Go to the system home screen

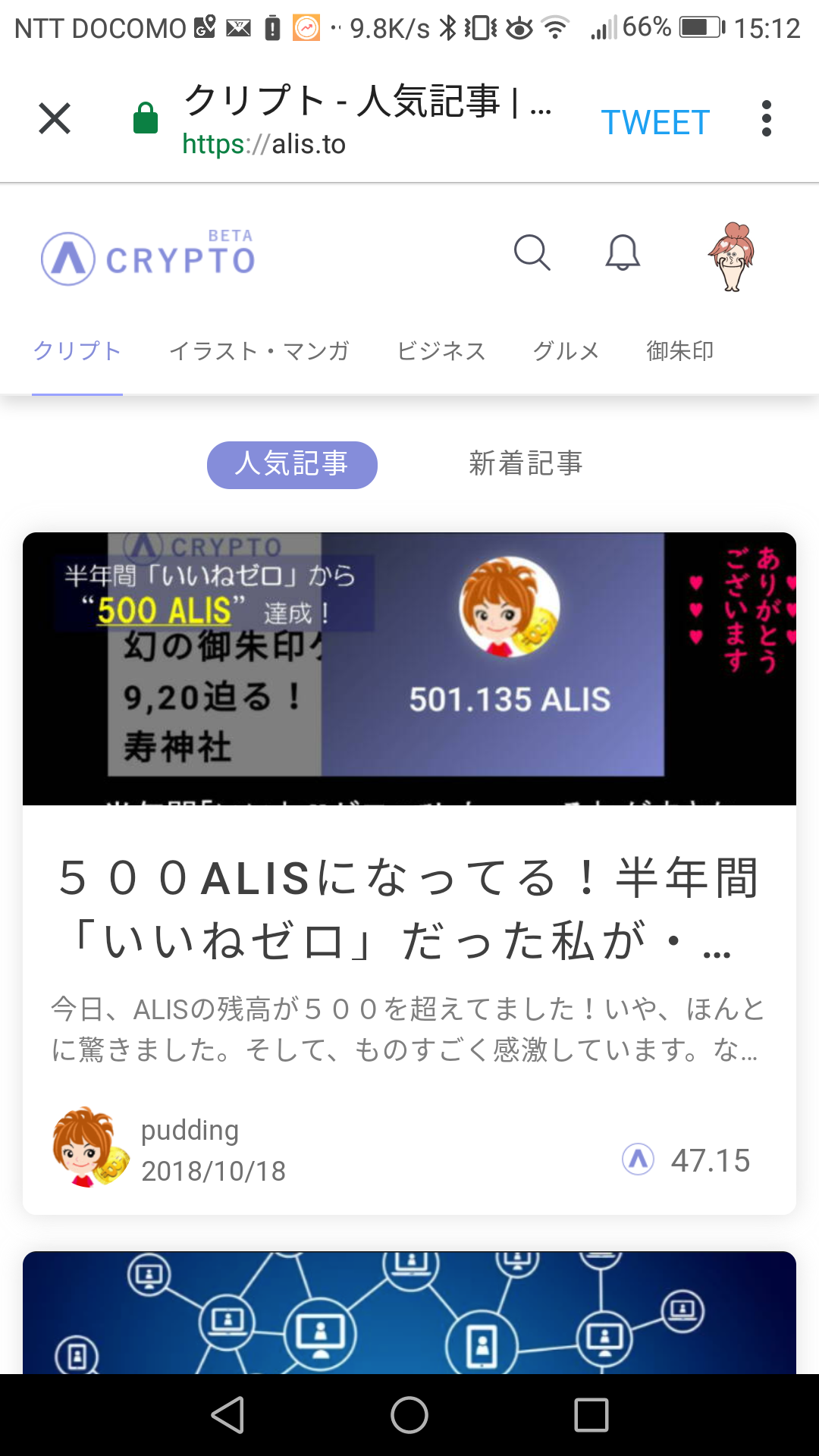(409, 1415)
